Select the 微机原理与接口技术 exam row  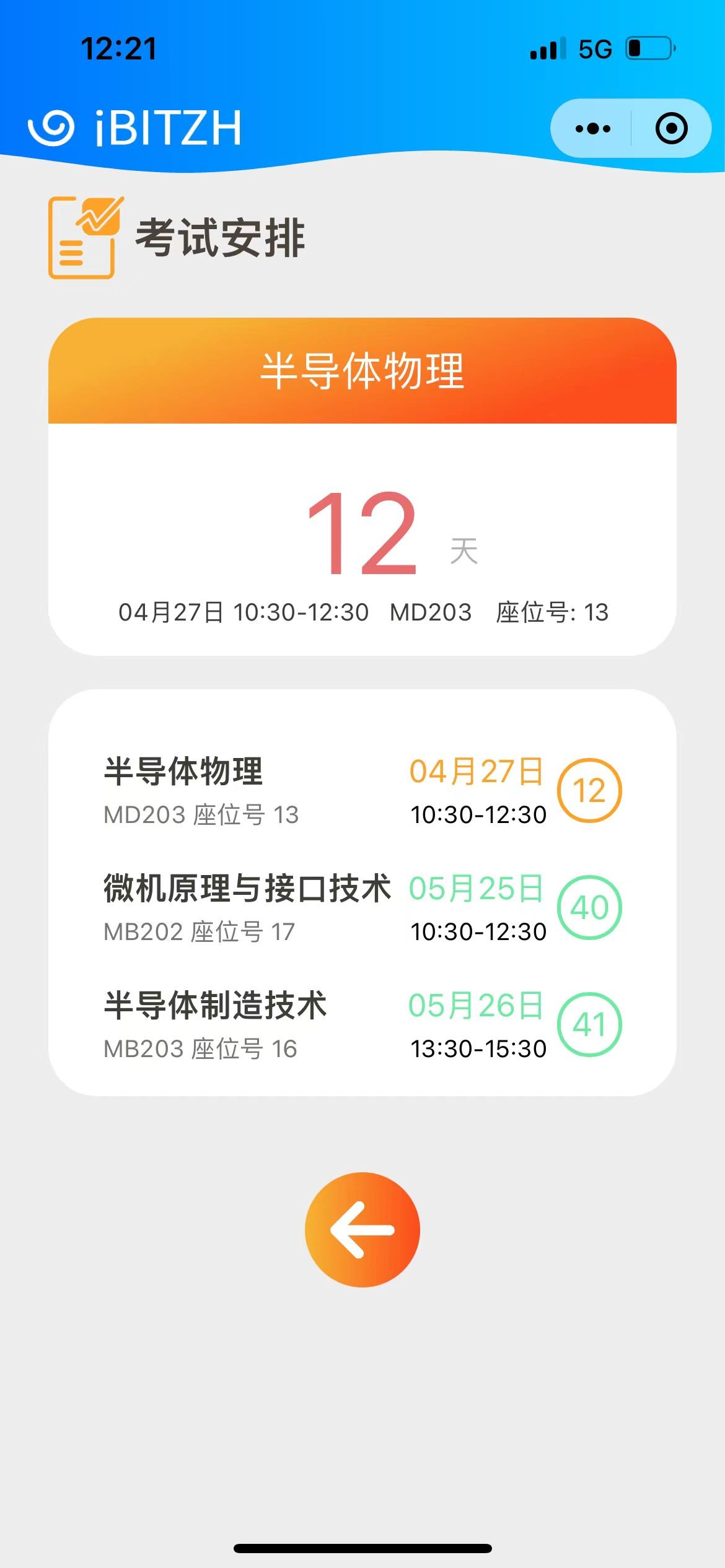(362, 908)
